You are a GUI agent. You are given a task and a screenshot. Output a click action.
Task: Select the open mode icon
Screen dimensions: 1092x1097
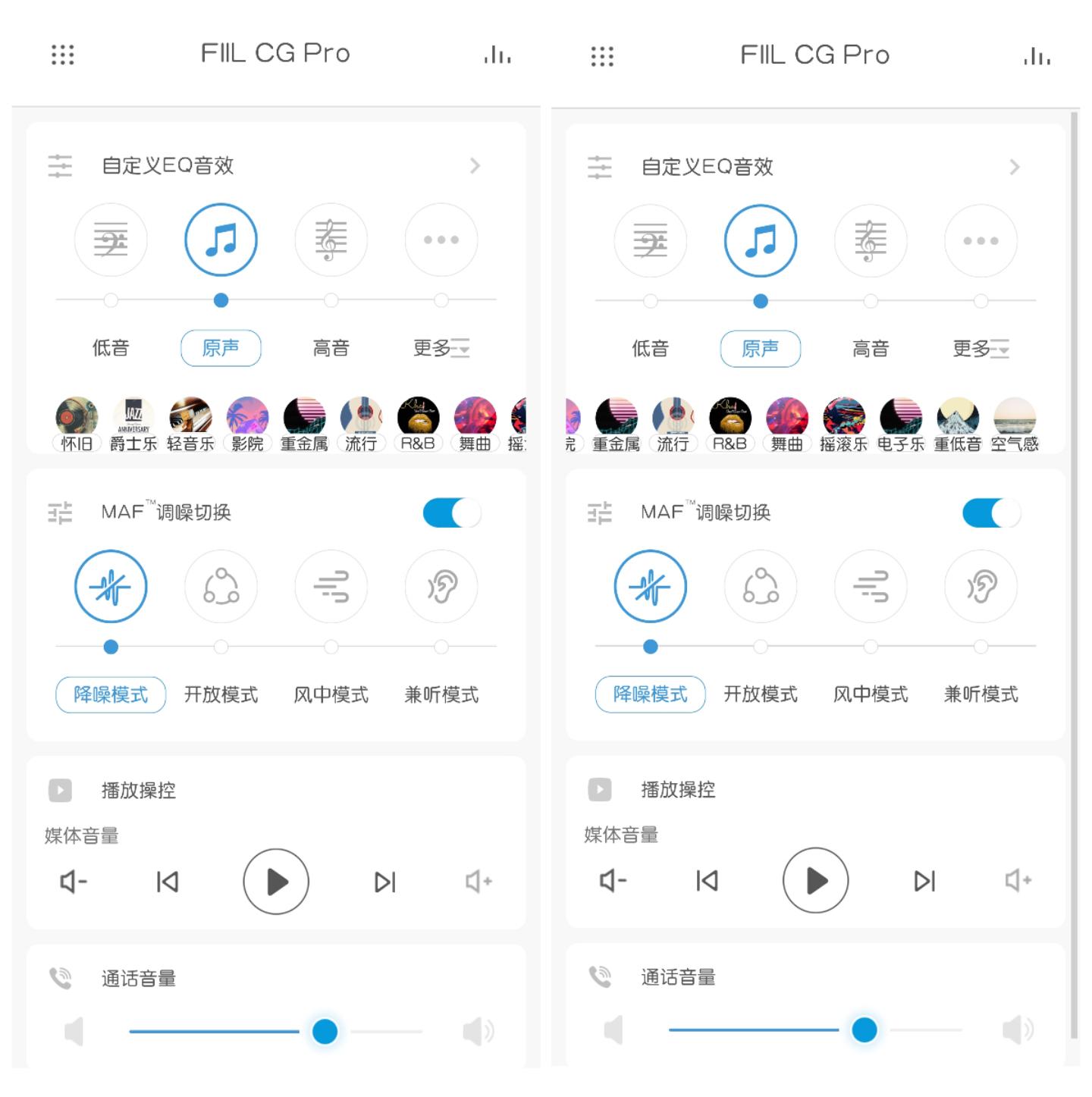(x=221, y=588)
